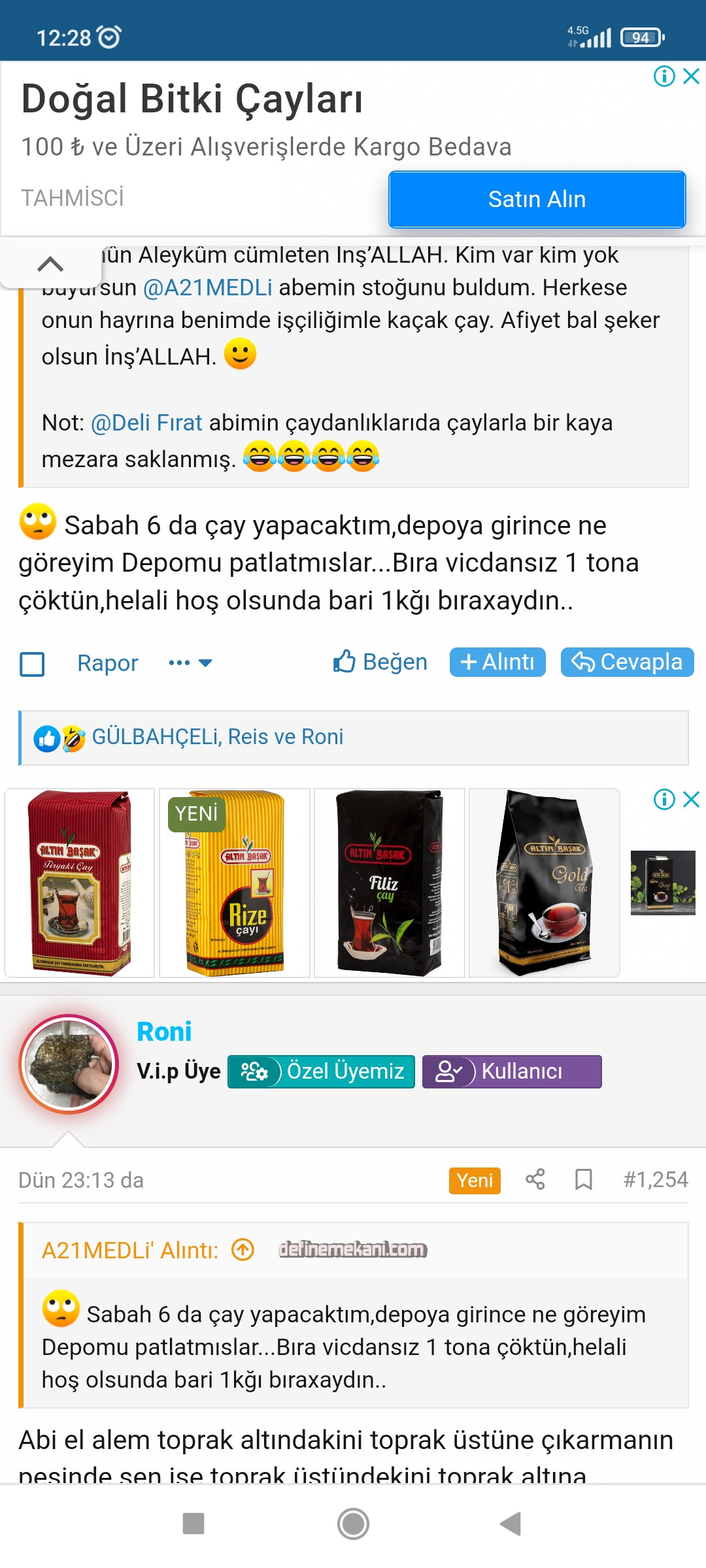The height and width of the screenshot is (1568, 706).
Task: Open the black Filiz çay product ad
Action: (389, 883)
